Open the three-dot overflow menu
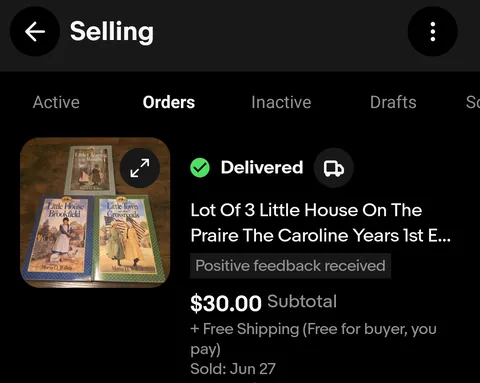The width and height of the screenshot is (480, 383). click(x=432, y=32)
